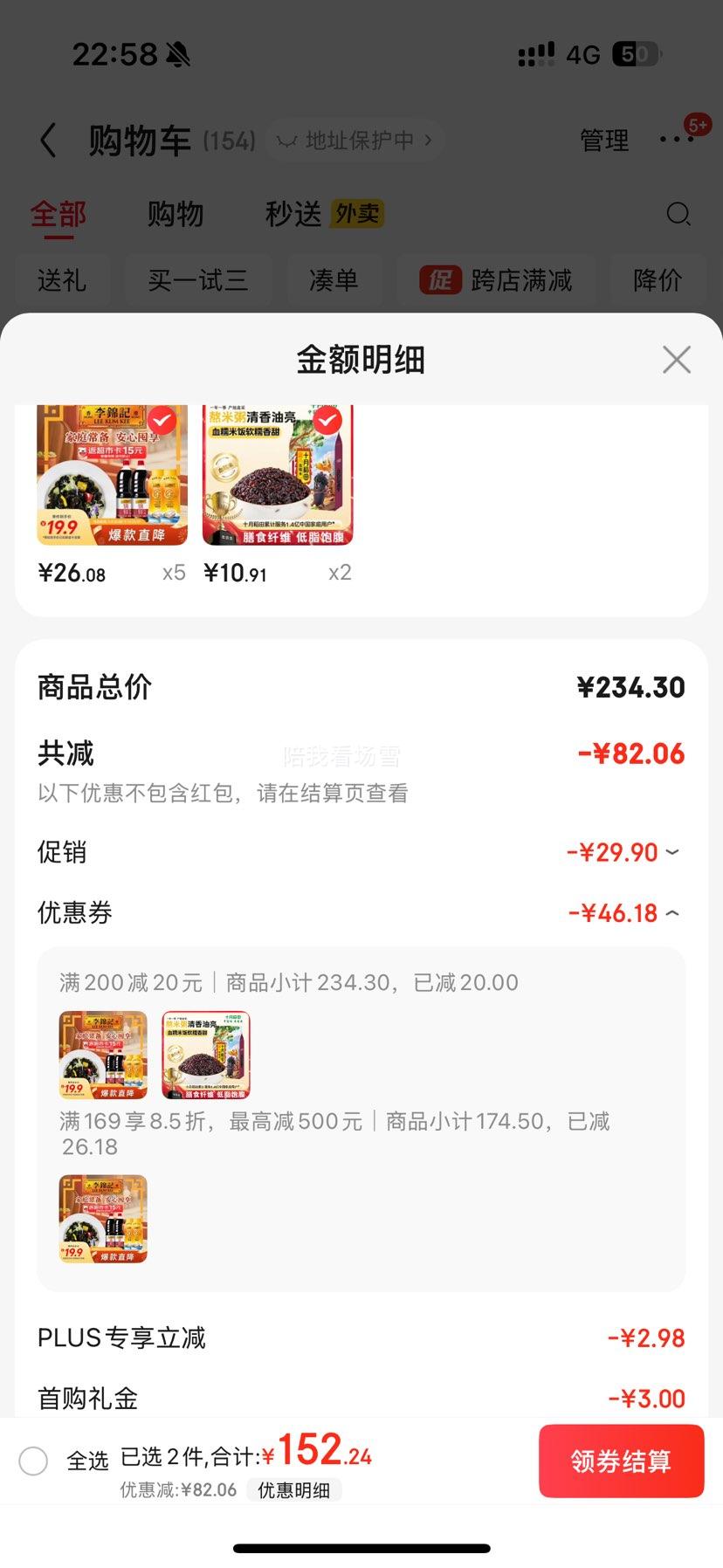Screen dimensions: 723x1568
Task: Expand the 促销 discount details chevron
Action: (x=671, y=853)
